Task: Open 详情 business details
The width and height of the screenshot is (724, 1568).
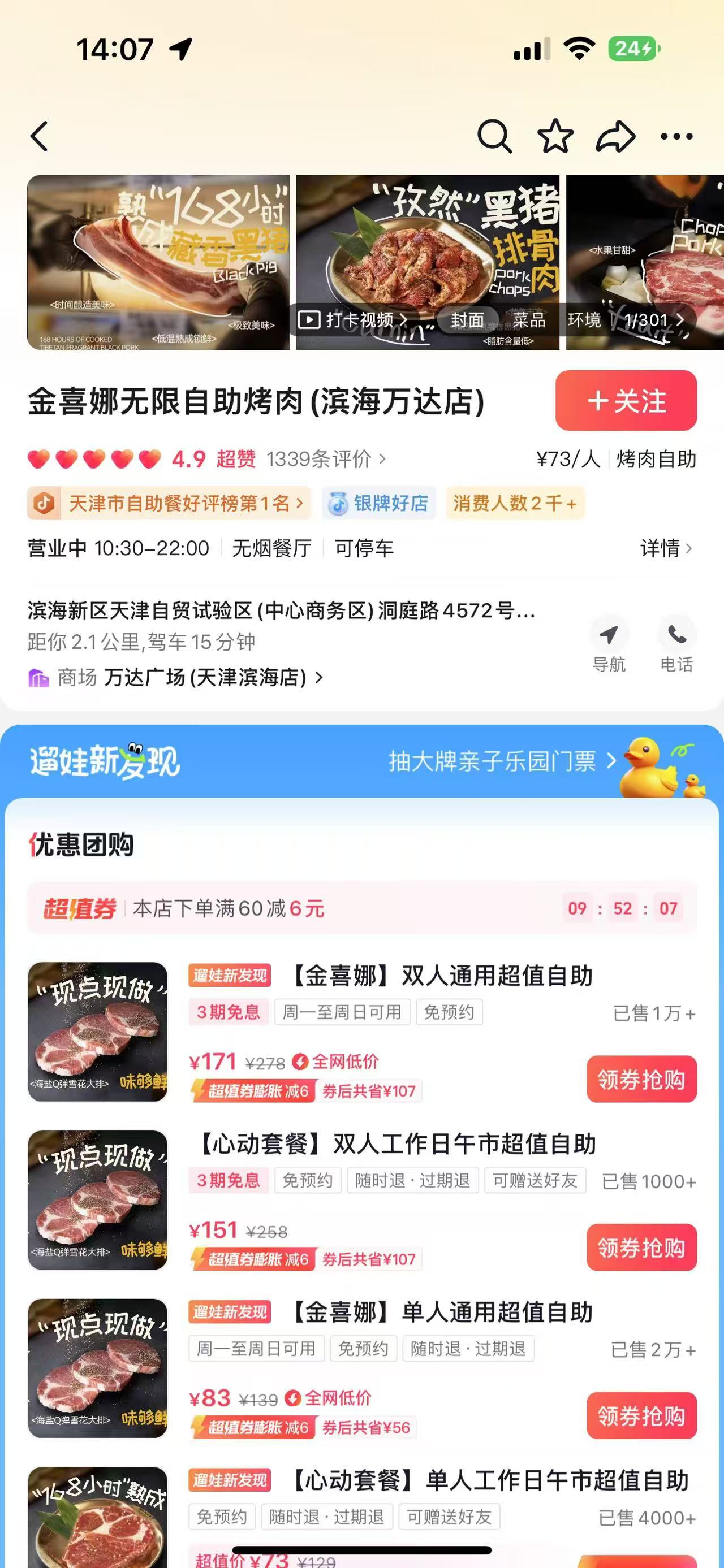Action: [666, 548]
